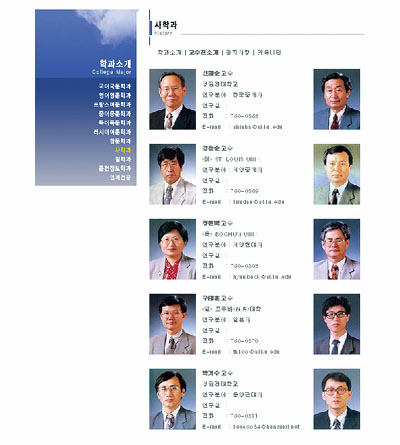Select the highlighted 사학과 menu item
Viewport: 400px width, 445px height.
tap(123, 150)
